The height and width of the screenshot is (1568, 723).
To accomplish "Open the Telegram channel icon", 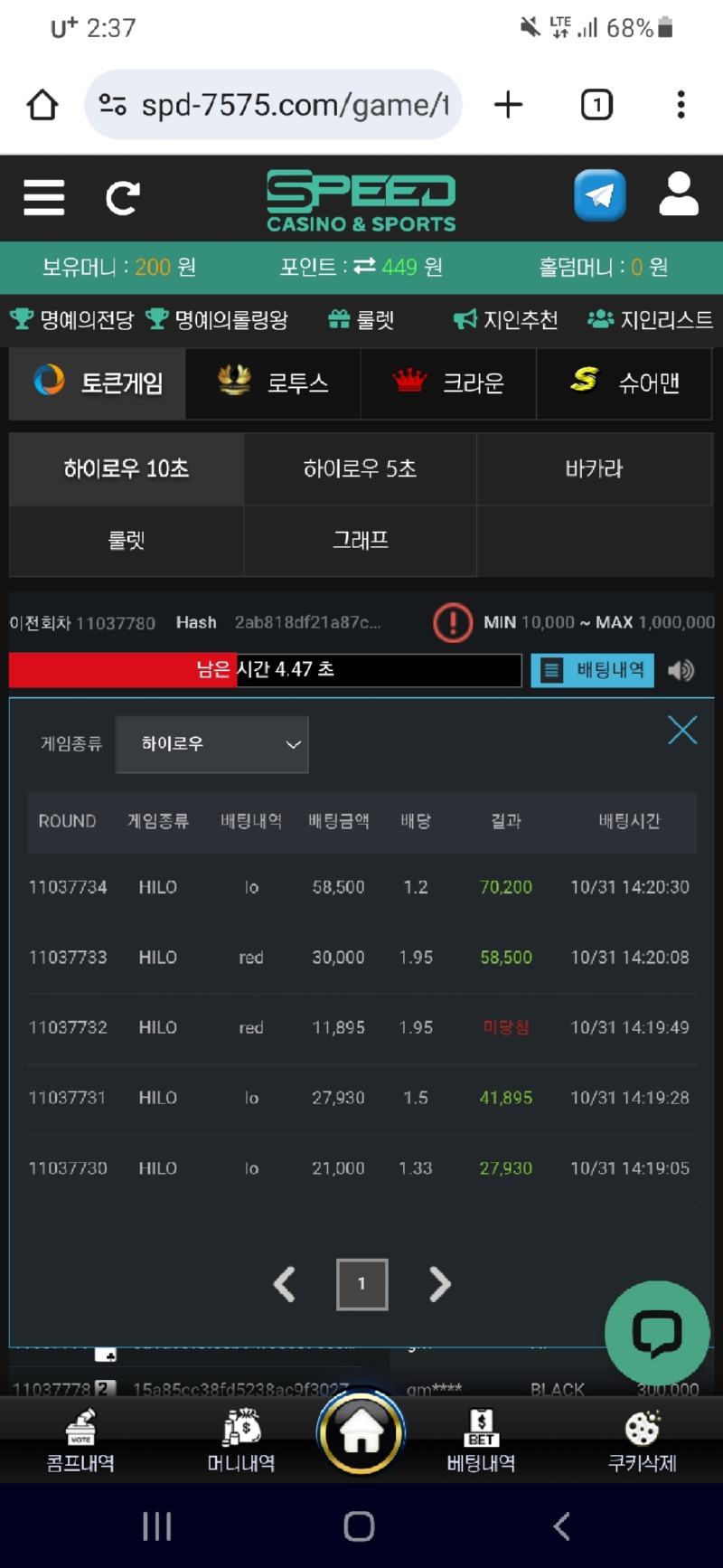I will click(599, 195).
